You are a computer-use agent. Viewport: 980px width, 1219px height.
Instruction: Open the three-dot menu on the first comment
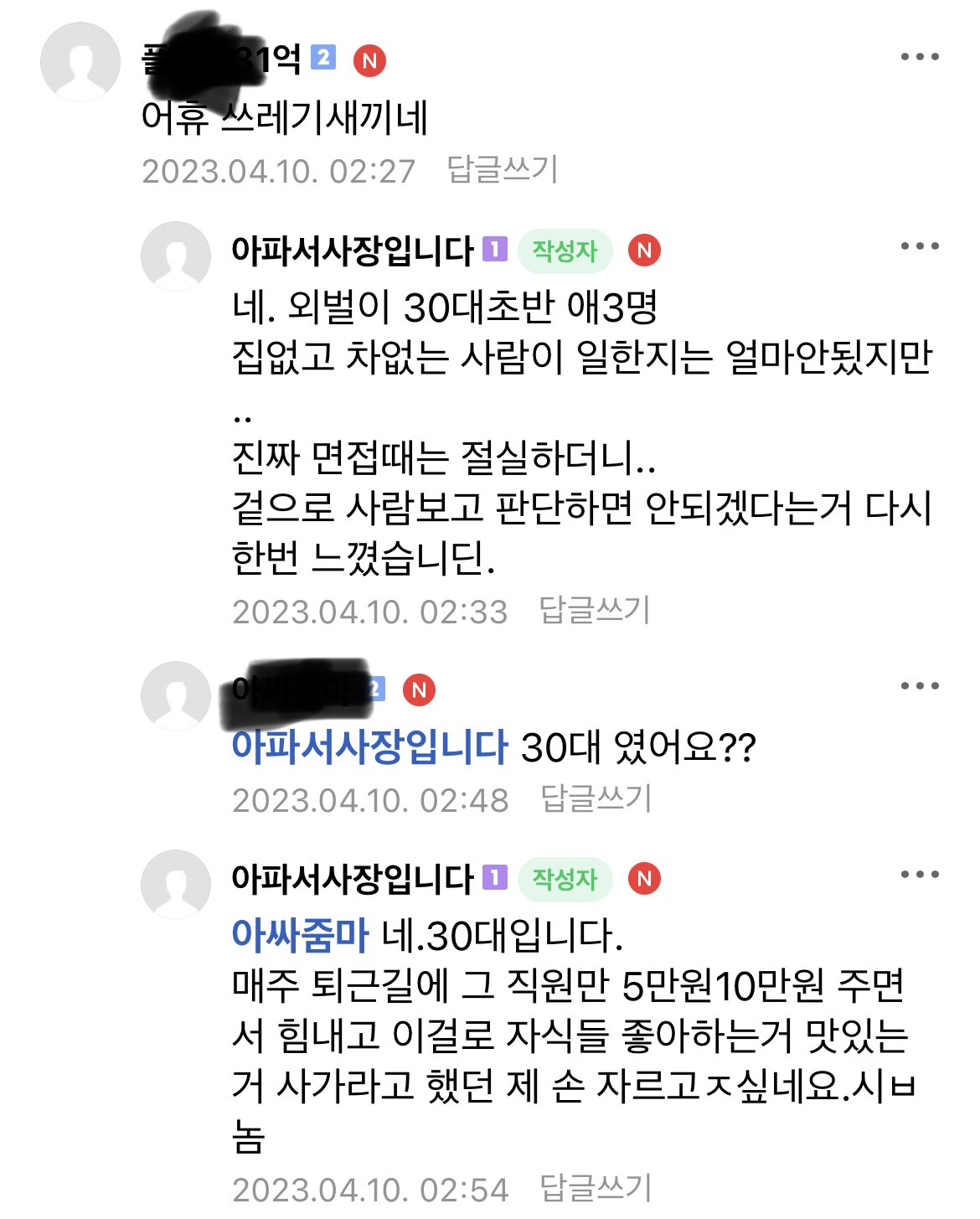point(919,55)
